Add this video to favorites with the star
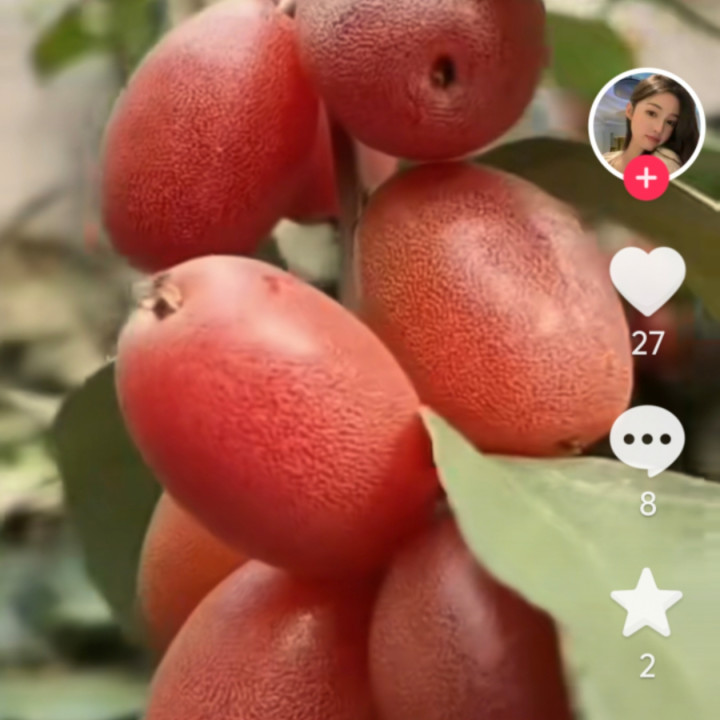The image size is (720, 720). tap(647, 603)
